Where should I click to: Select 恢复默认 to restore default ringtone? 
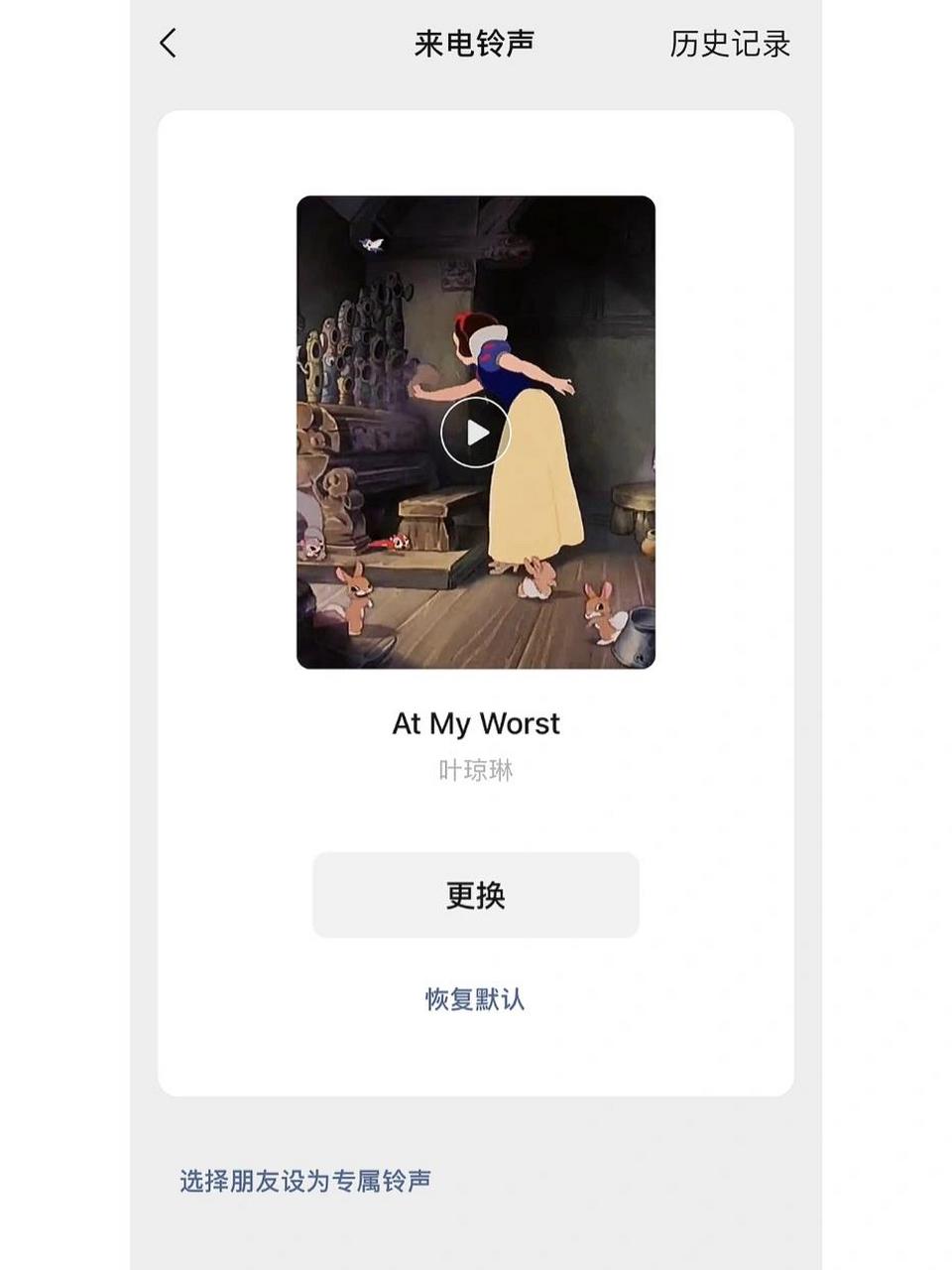[476, 999]
